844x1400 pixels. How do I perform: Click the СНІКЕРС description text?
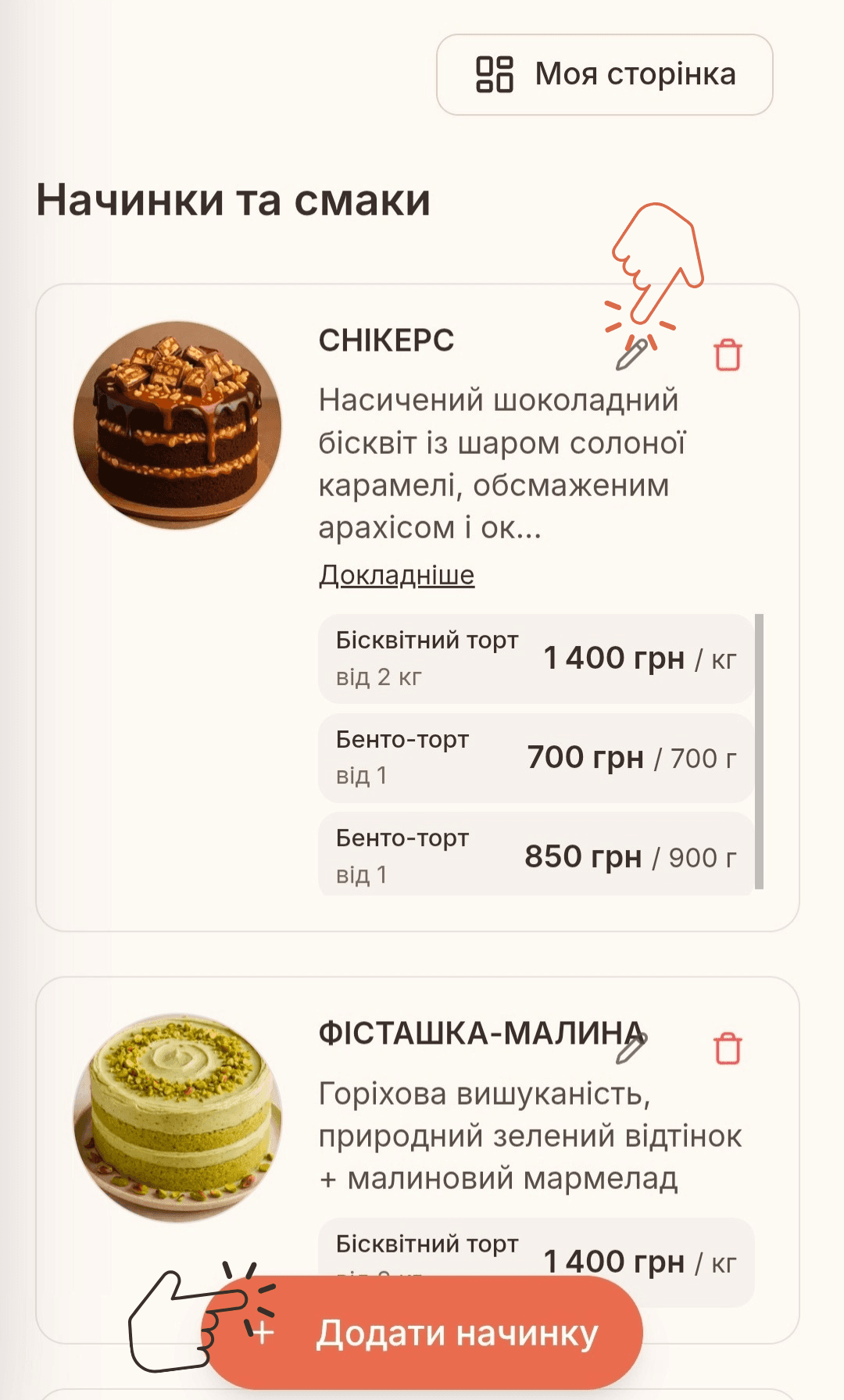[500, 464]
